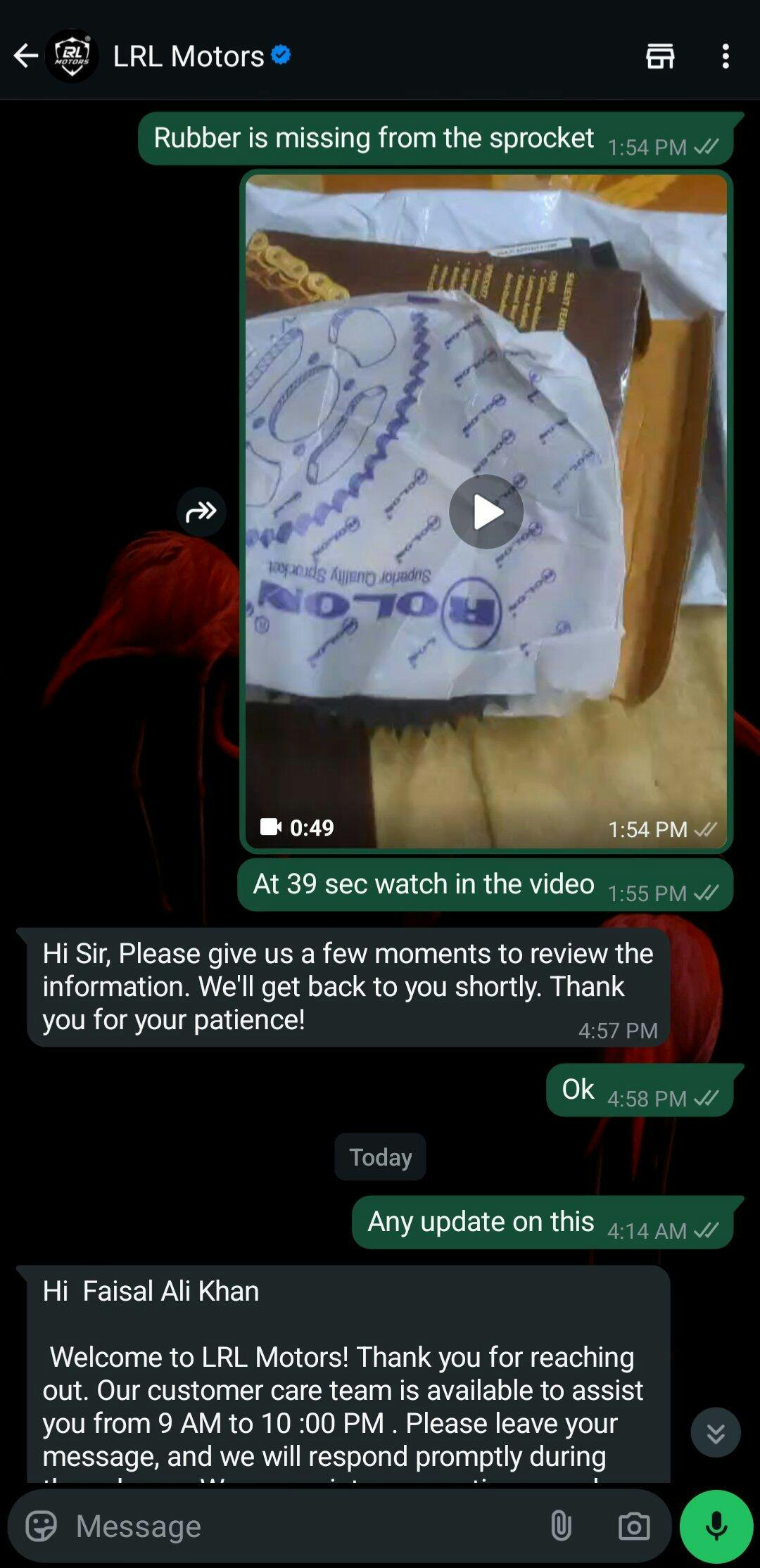Go back to the chats list

(25, 56)
